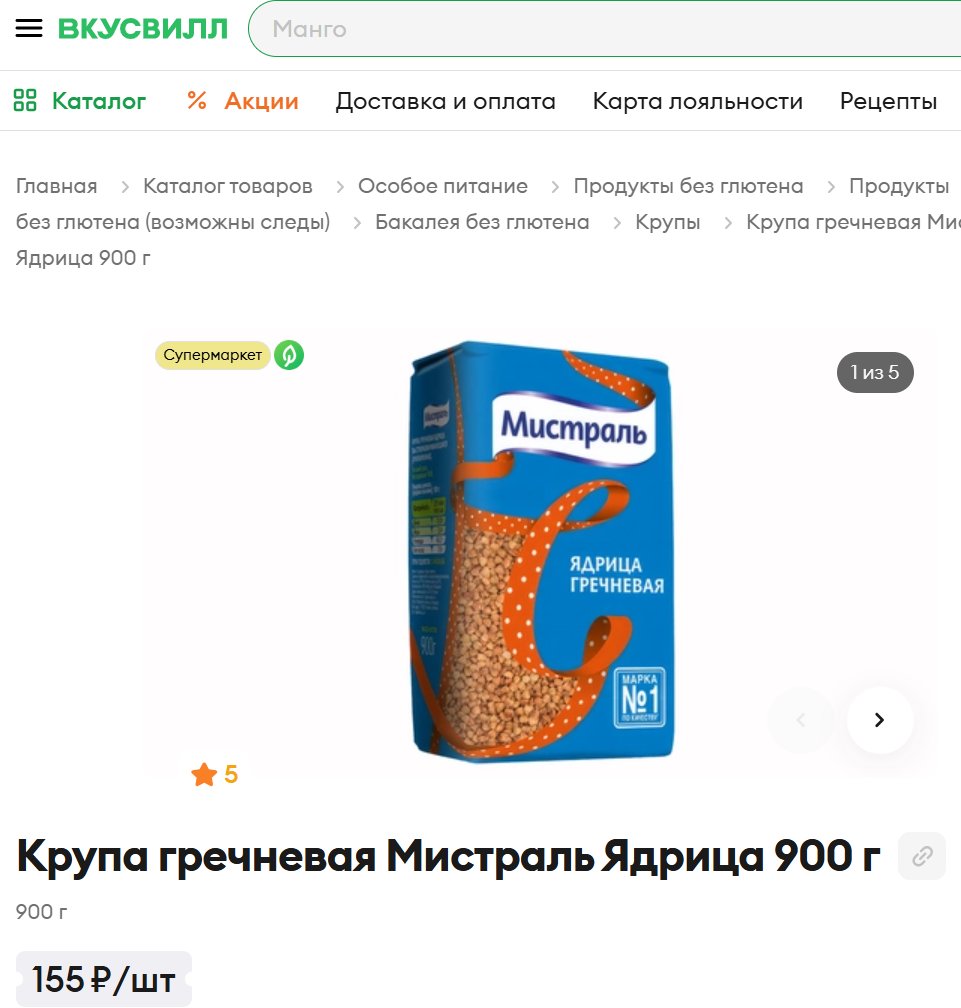The height and width of the screenshot is (1008, 961).
Task: Show the next product photo
Action: [x=879, y=720]
